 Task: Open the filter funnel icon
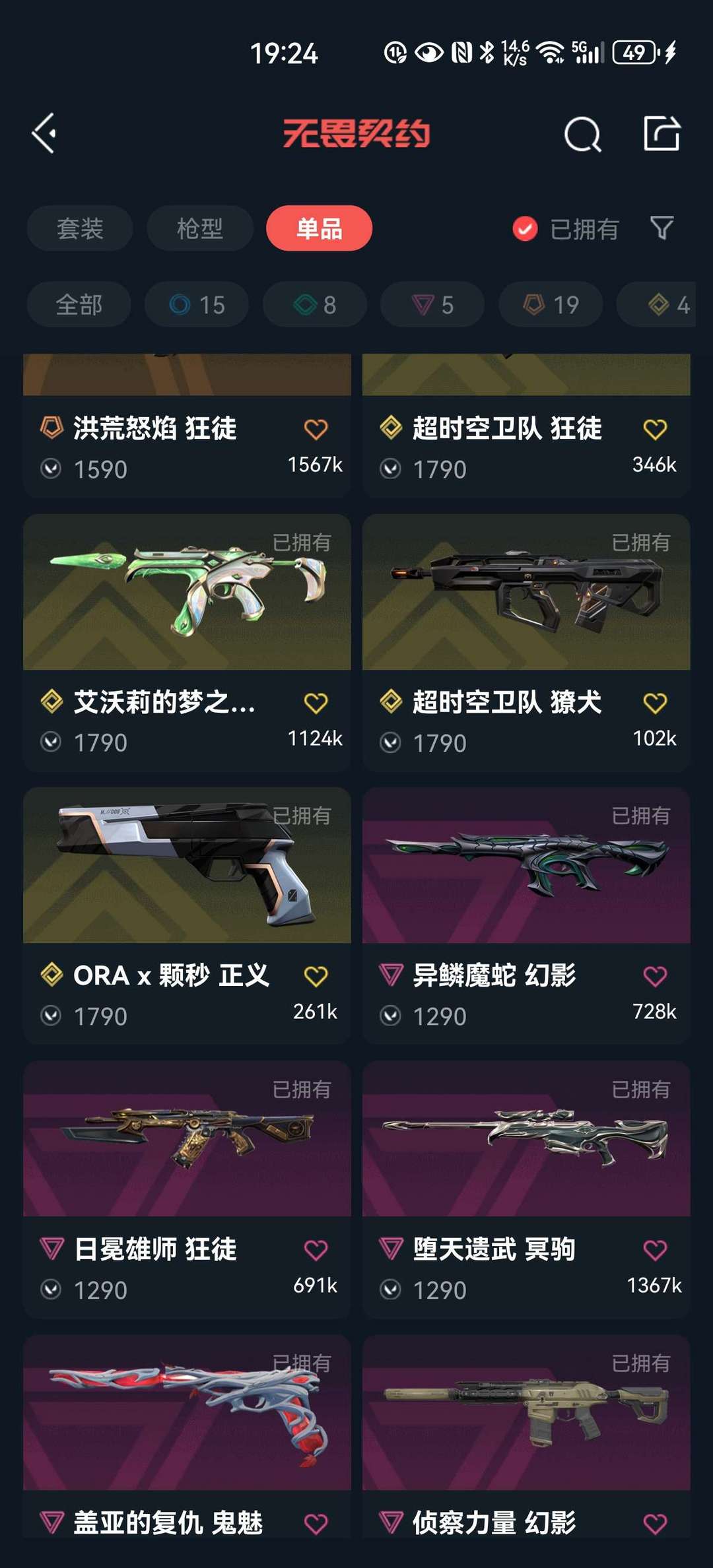pos(662,228)
